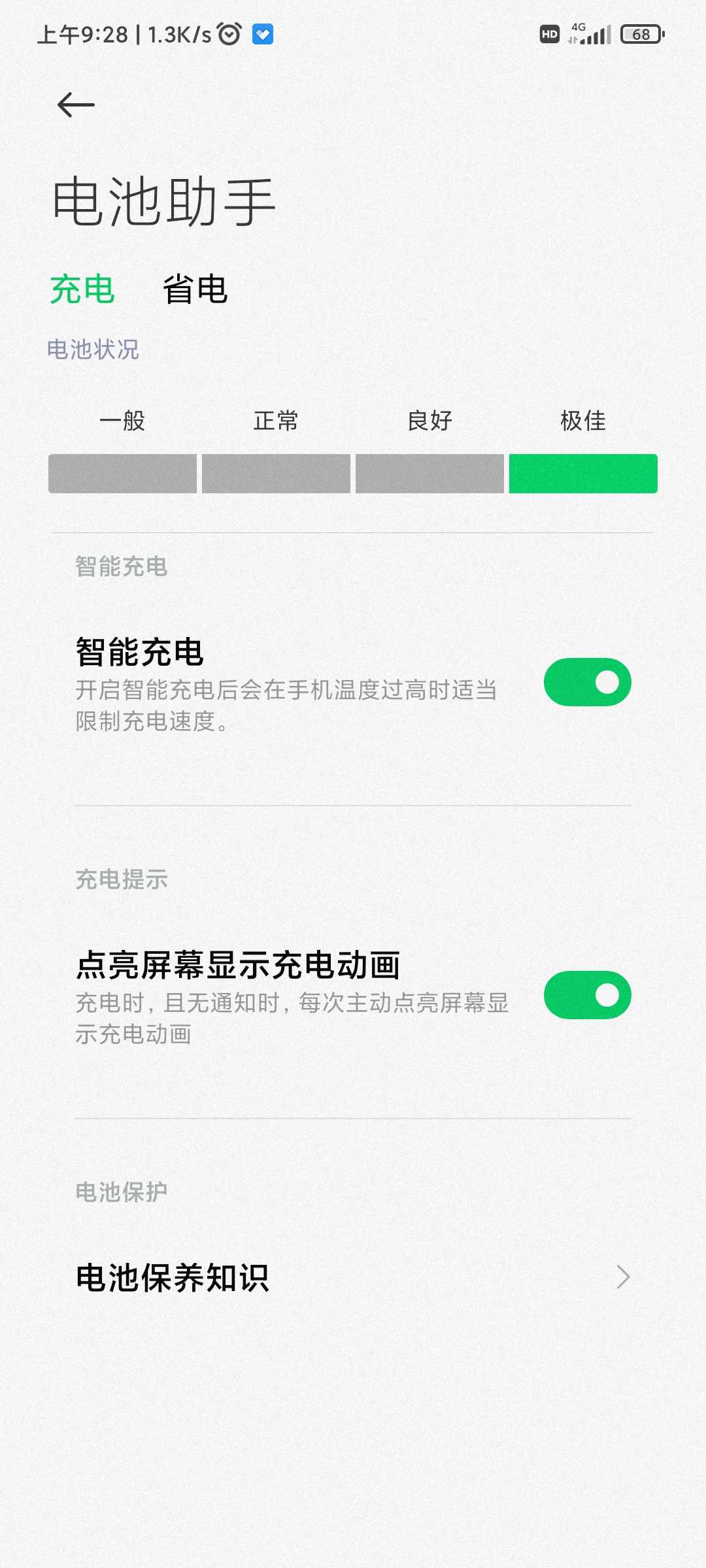Turn off the 智能充电 switch
This screenshot has height=1568, width=706.
click(587, 682)
